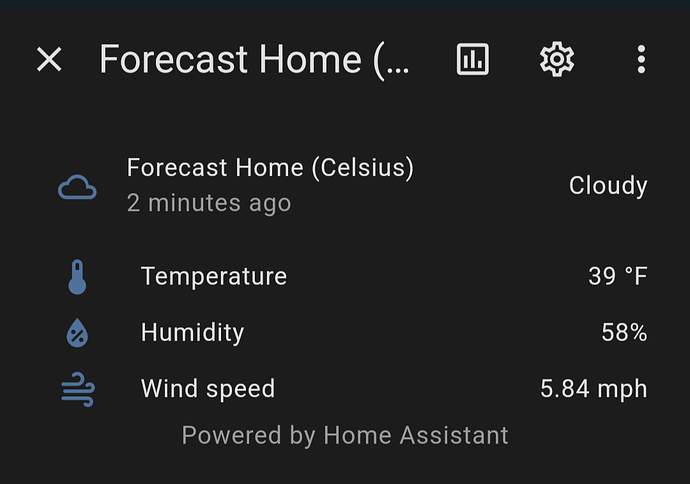Viewport: 690px width, 484px height.
Task: Open the three-dot overflow menu
Action: pos(642,60)
